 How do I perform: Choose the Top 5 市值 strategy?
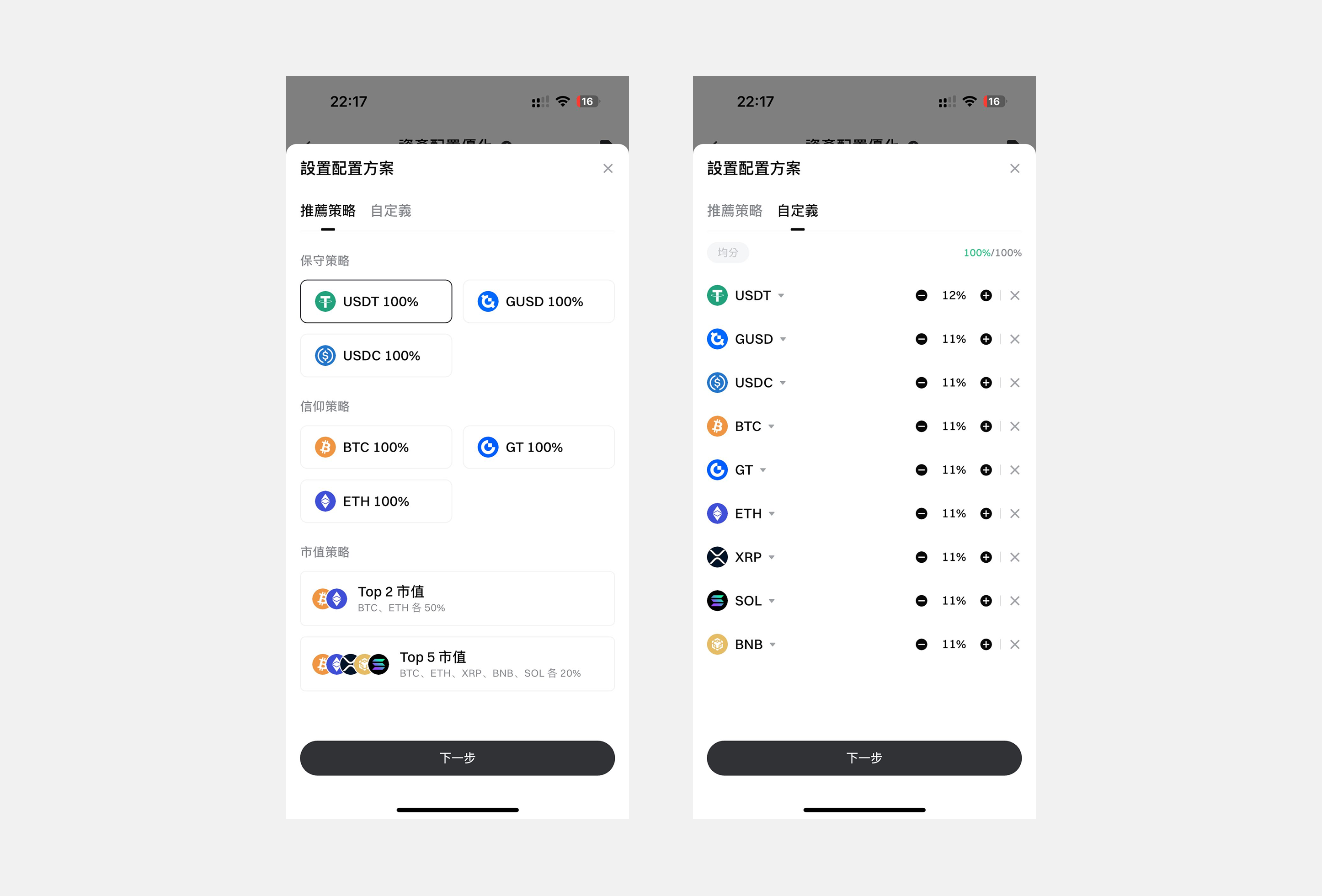pos(457,664)
